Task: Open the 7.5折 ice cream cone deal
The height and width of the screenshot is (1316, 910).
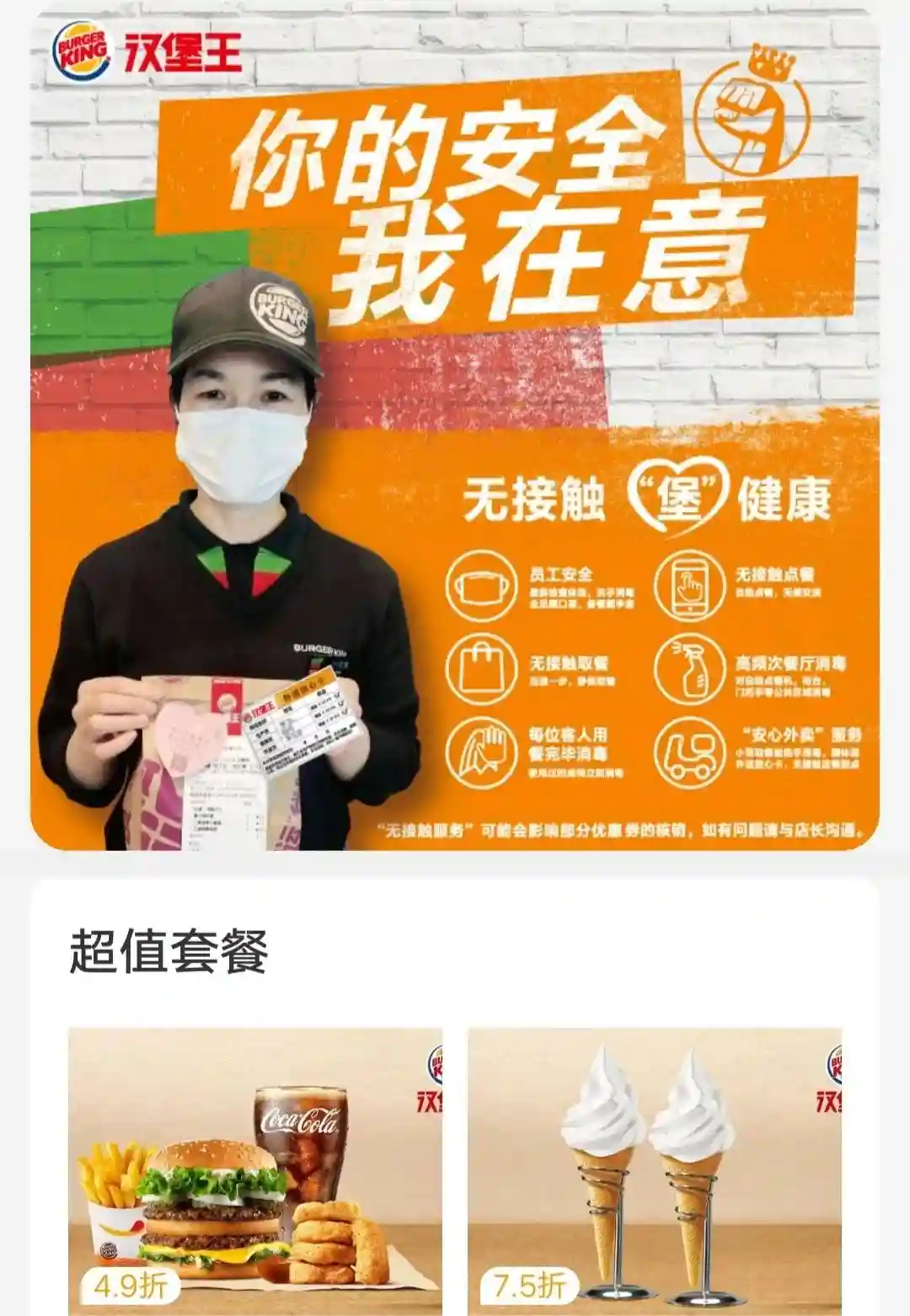Action: point(655,1171)
